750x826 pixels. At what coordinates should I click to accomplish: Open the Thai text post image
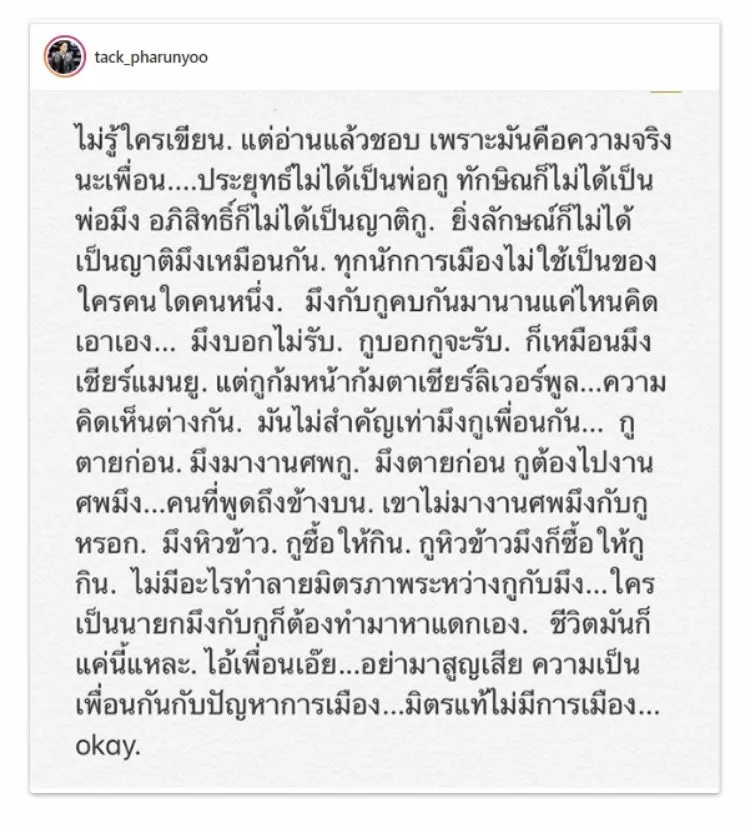pos(374,440)
